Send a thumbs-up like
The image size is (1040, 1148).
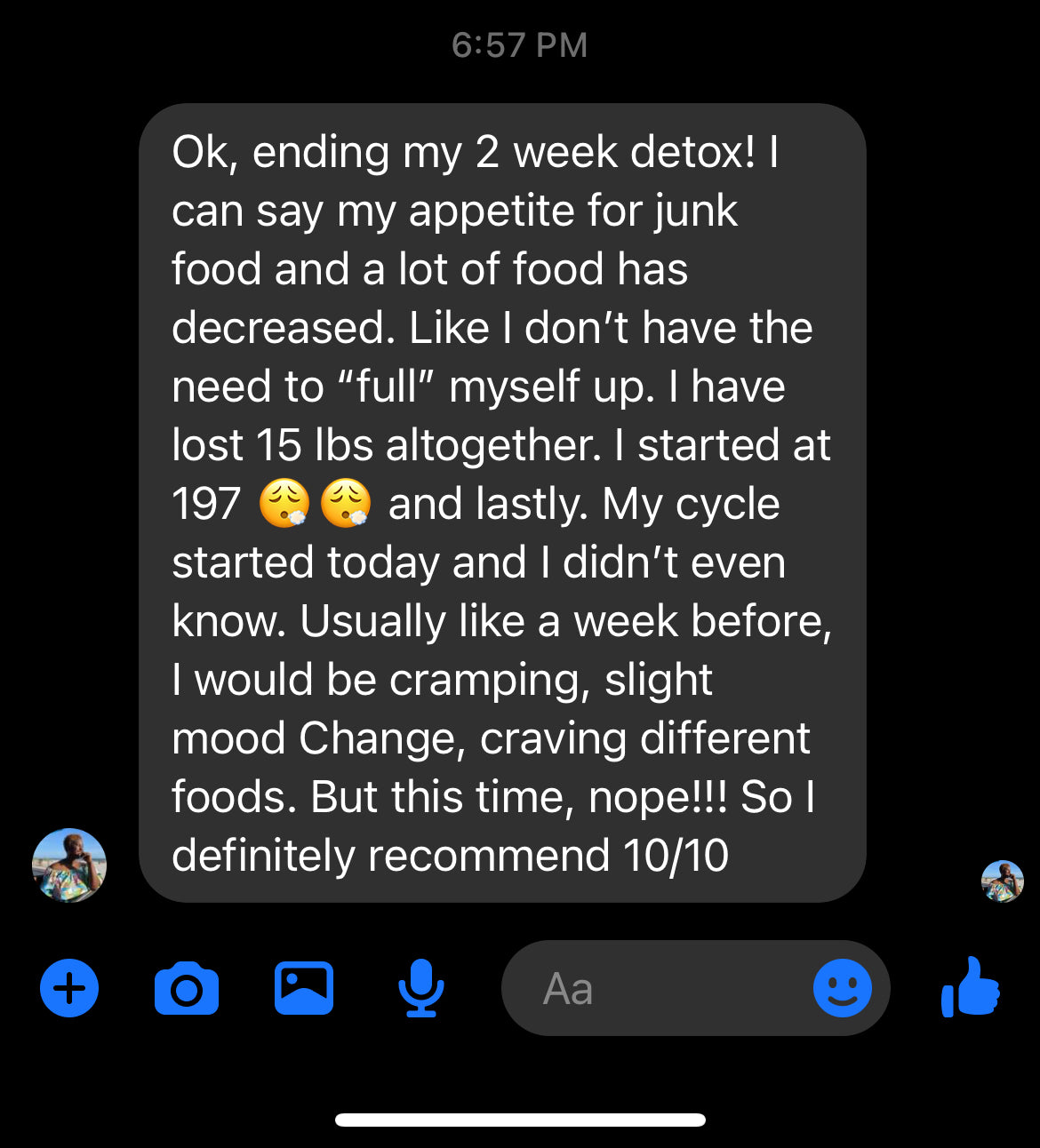(971, 986)
